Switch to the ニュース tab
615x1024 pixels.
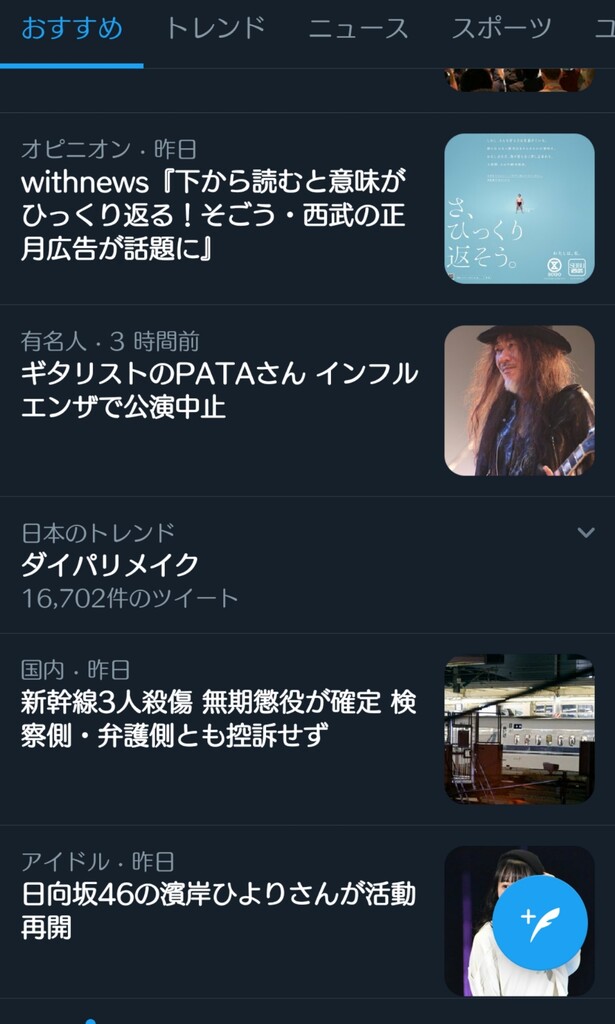[x=358, y=28]
